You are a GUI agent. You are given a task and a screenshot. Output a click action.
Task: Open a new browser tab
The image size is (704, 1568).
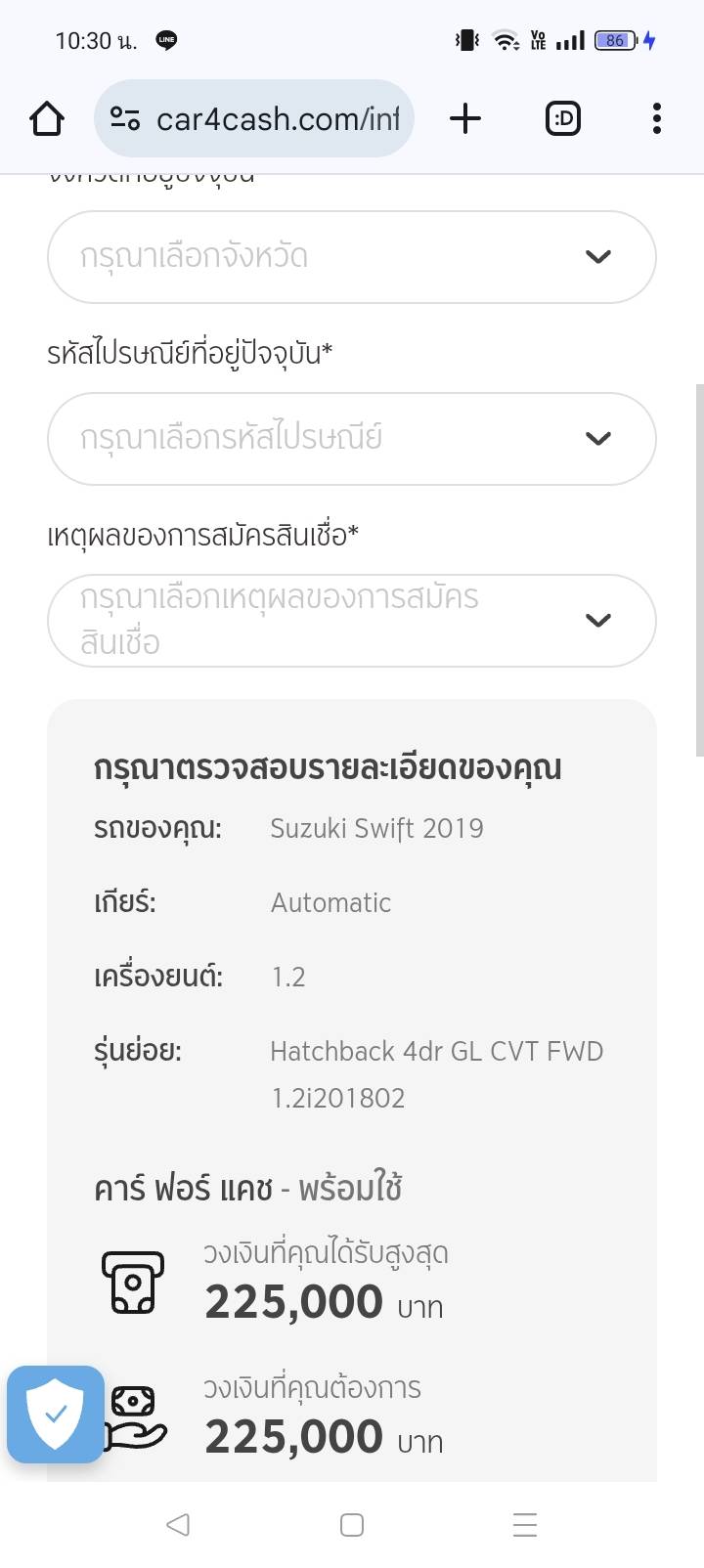pyautogui.click(x=465, y=119)
